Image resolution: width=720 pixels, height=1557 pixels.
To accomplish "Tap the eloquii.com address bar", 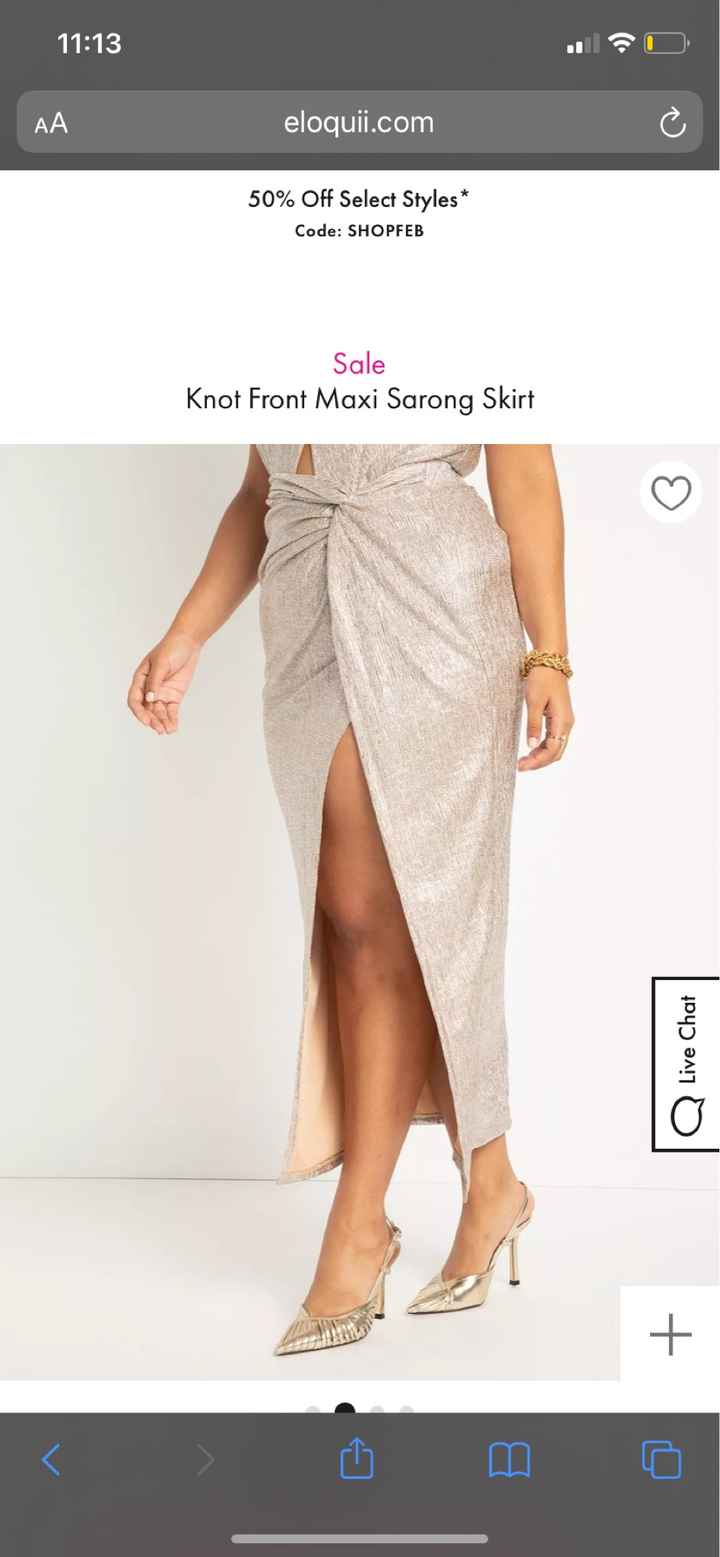I will pyautogui.click(x=360, y=122).
